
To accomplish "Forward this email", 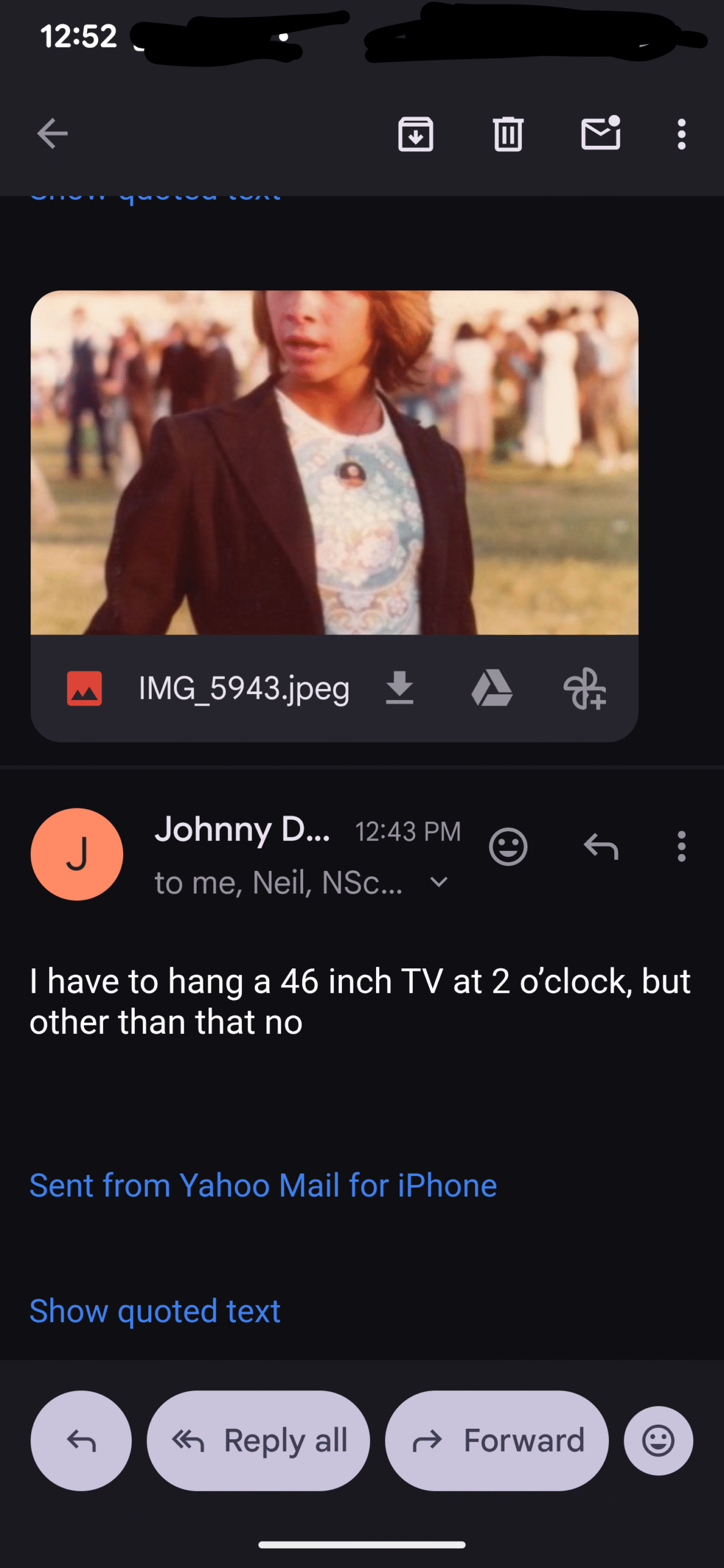I will click(497, 1441).
